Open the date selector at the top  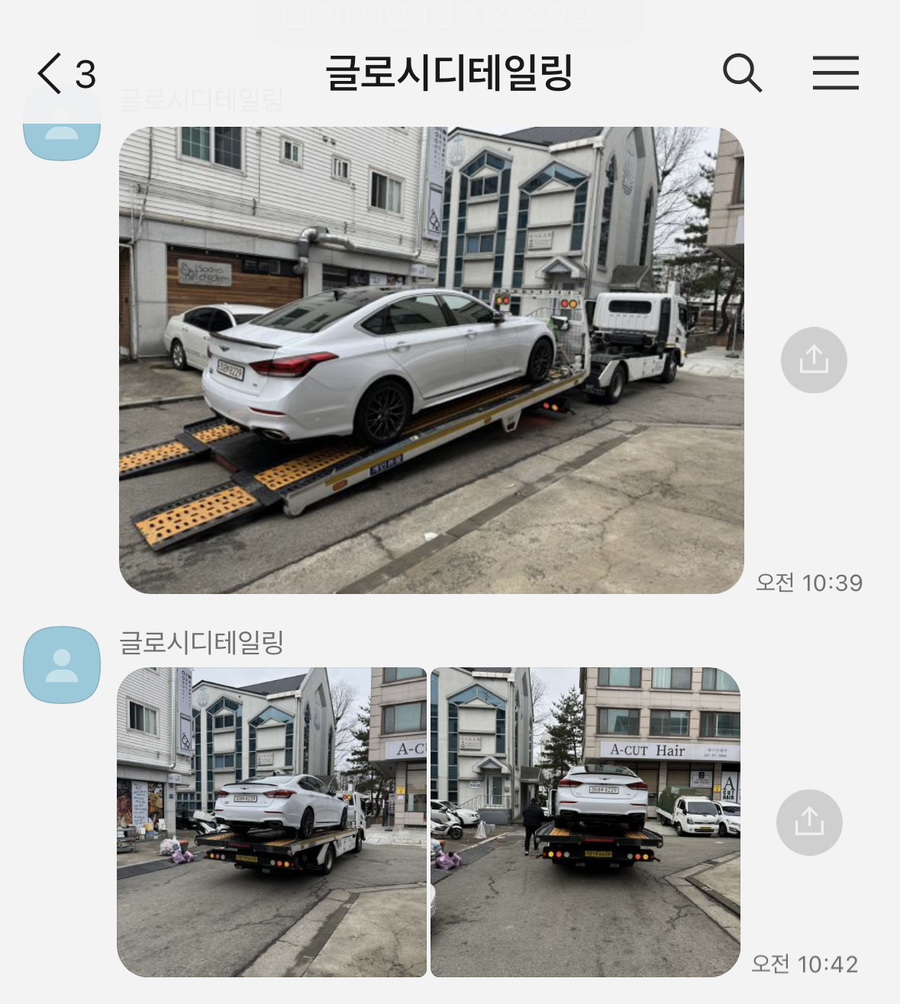pos(447,16)
